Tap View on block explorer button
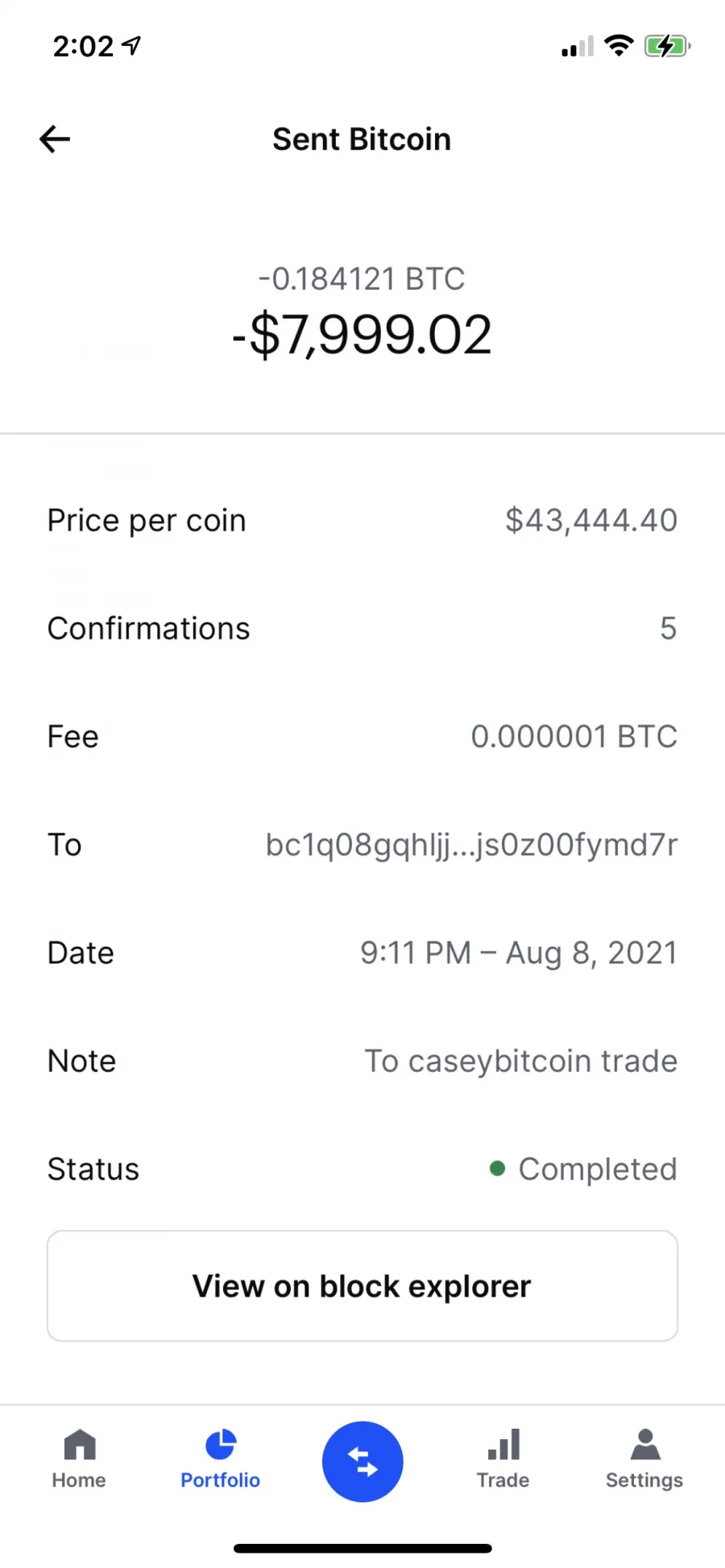This screenshot has width=725, height=1568. pyautogui.click(x=362, y=1285)
